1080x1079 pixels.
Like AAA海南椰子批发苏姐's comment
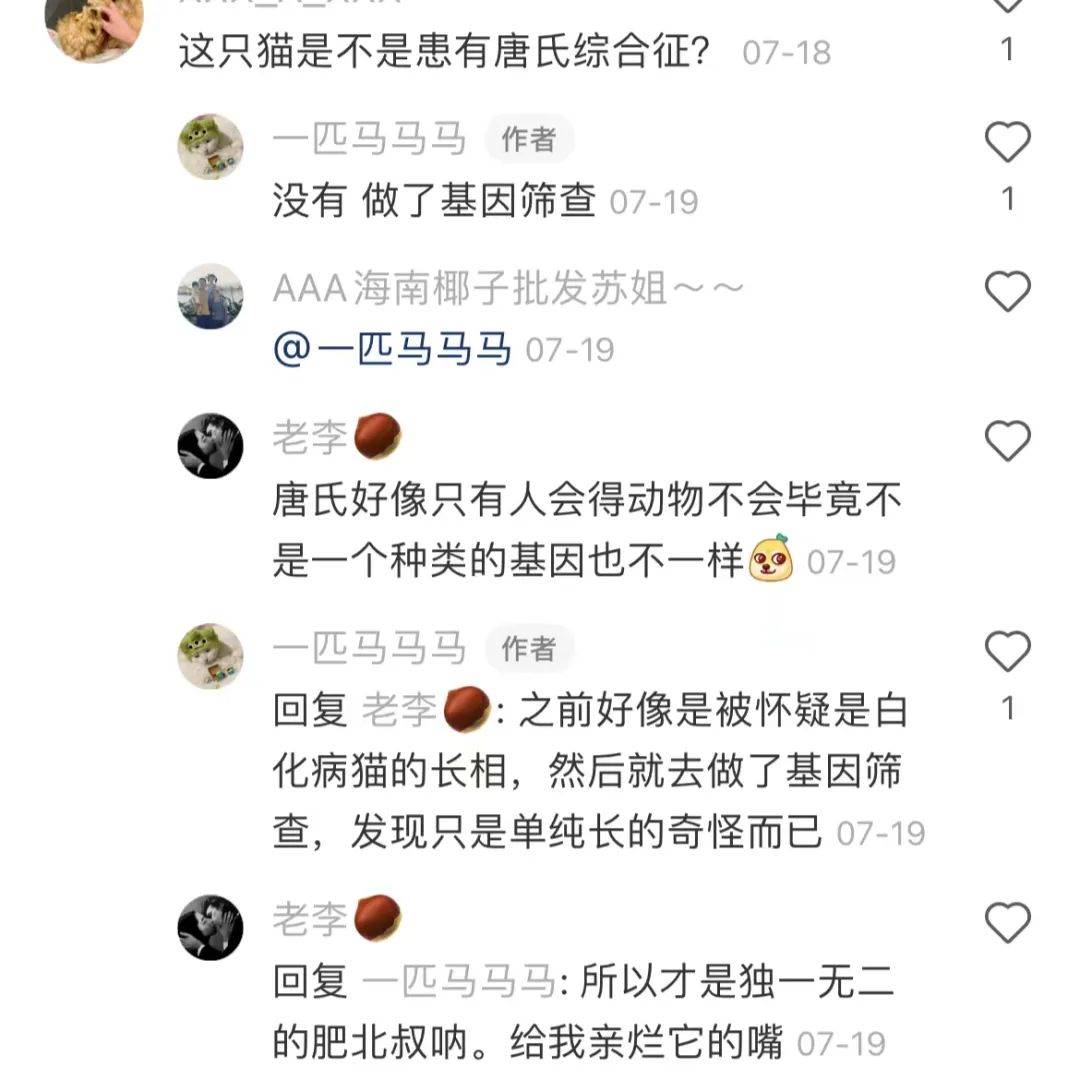[1007, 292]
